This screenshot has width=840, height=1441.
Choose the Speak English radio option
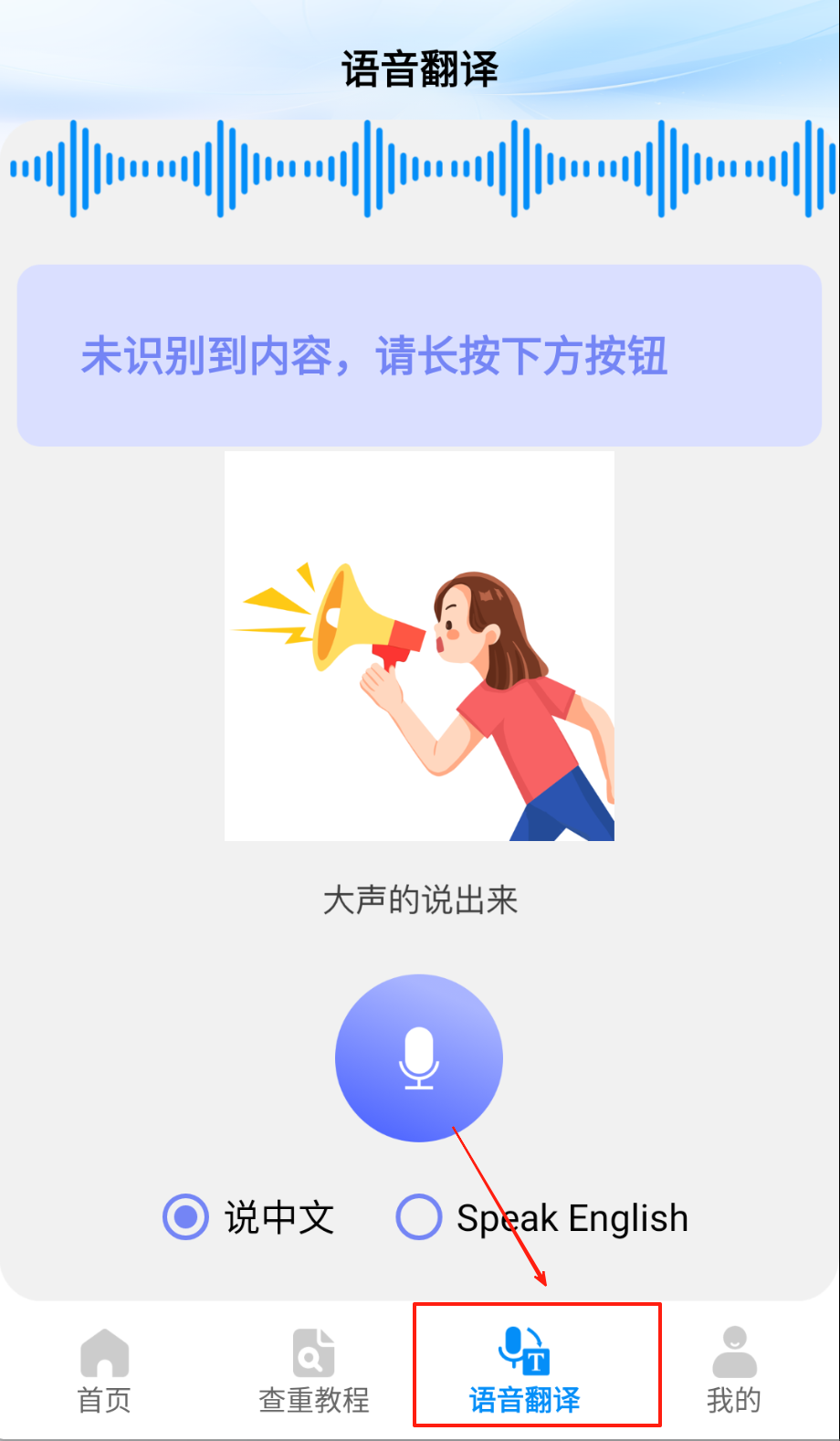pyautogui.click(x=419, y=1217)
